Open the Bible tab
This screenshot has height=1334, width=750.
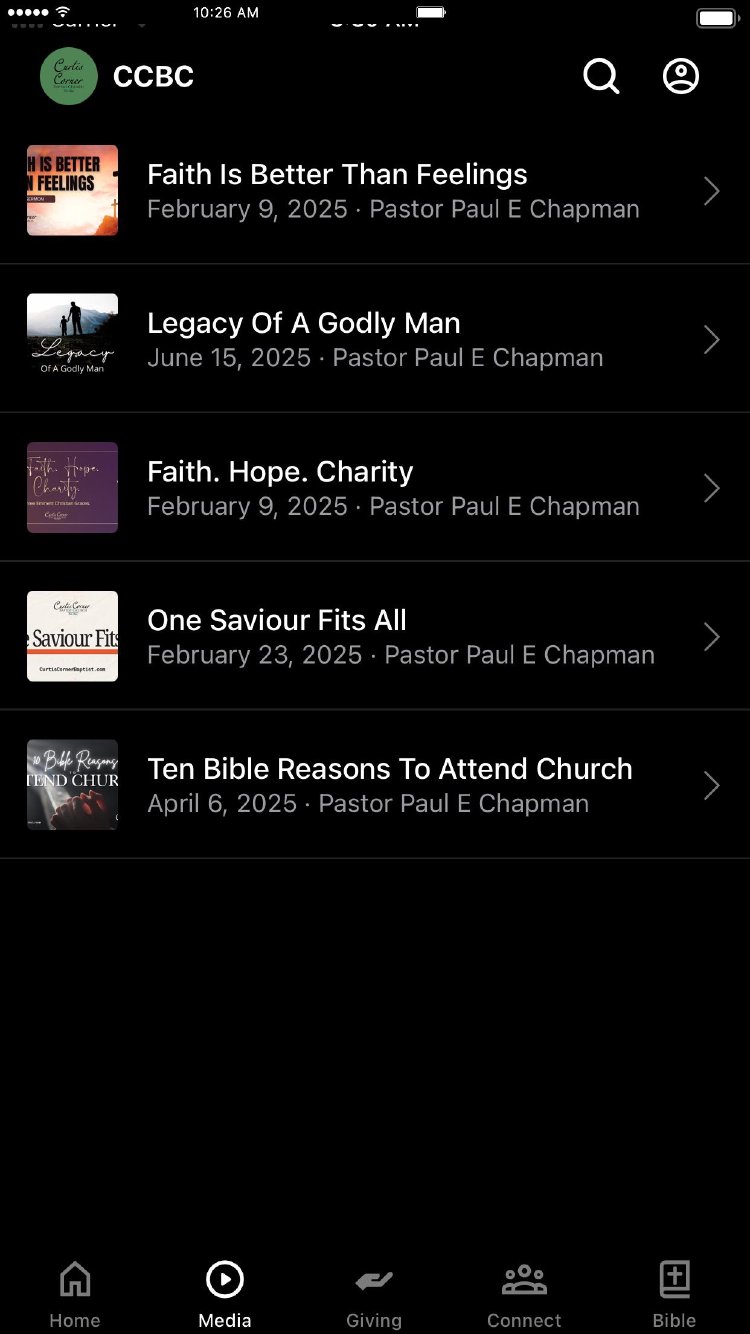click(x=675, y=1293)
